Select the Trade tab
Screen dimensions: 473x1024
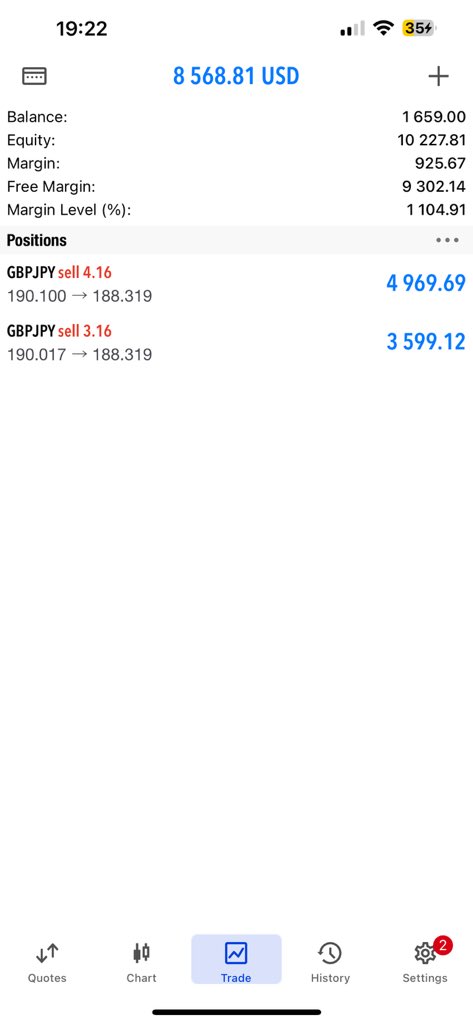coord(236,960)
